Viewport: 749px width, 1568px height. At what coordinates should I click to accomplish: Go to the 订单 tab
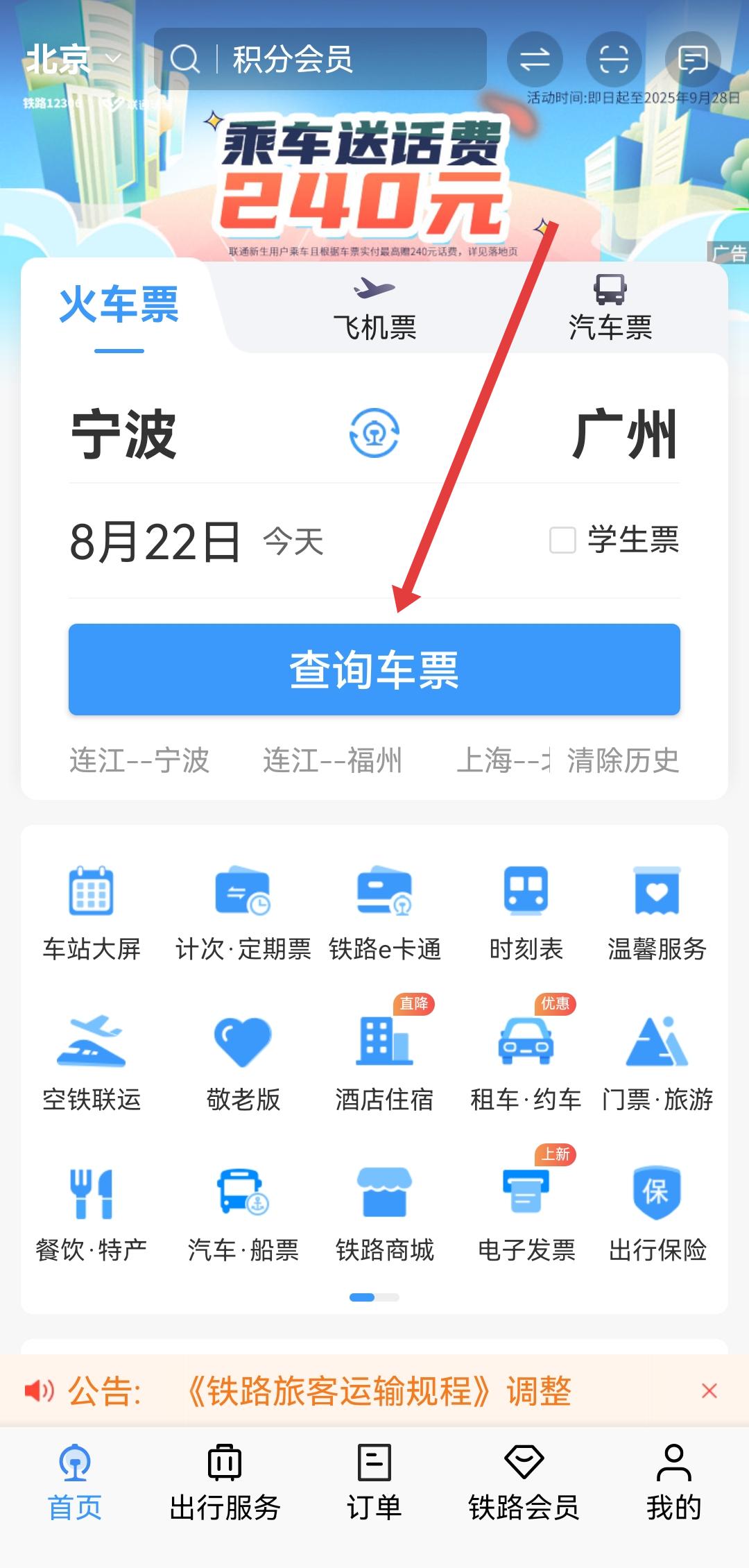[374, 1481]
